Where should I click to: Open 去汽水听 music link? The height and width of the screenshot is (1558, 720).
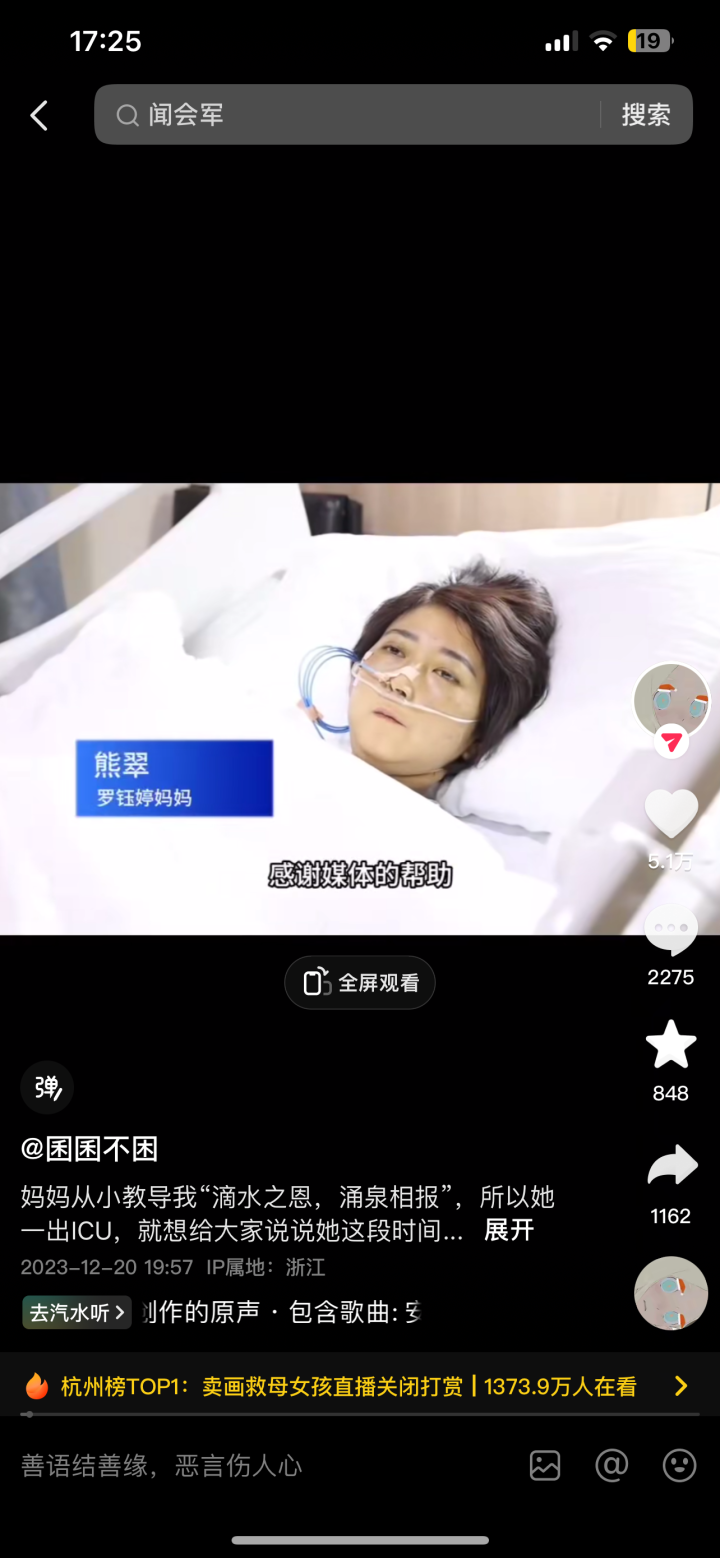click(77, 1312)
